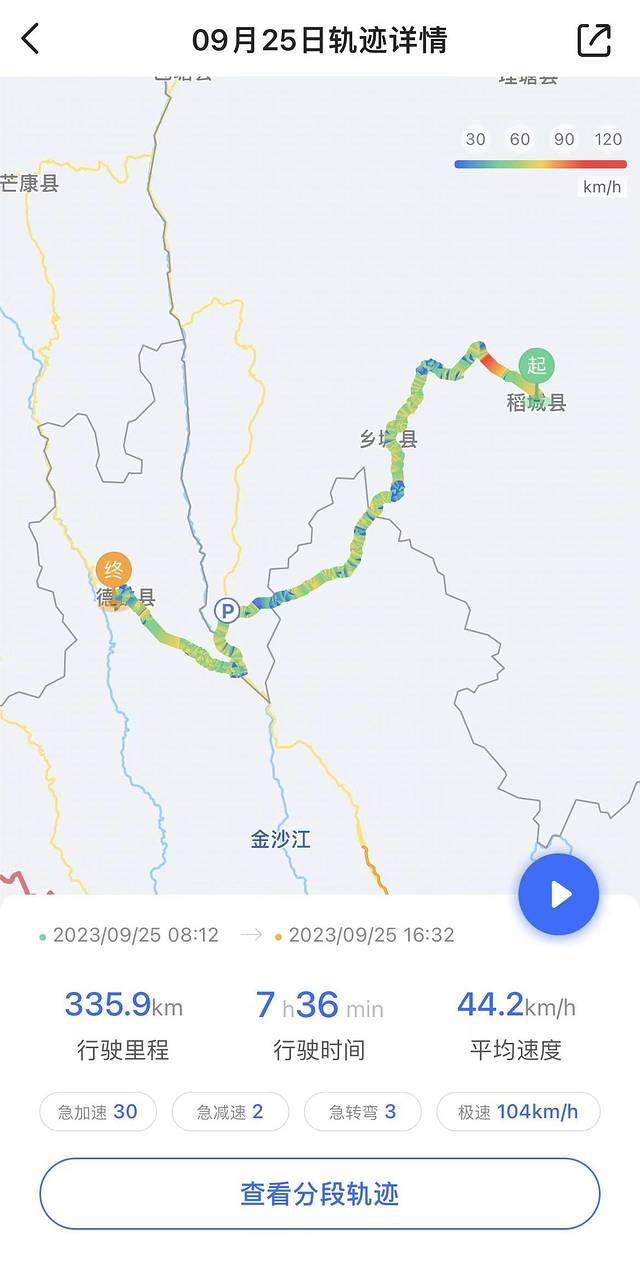Tap the orange 终 end marker

pyautogui.click(x=114, y=571)
